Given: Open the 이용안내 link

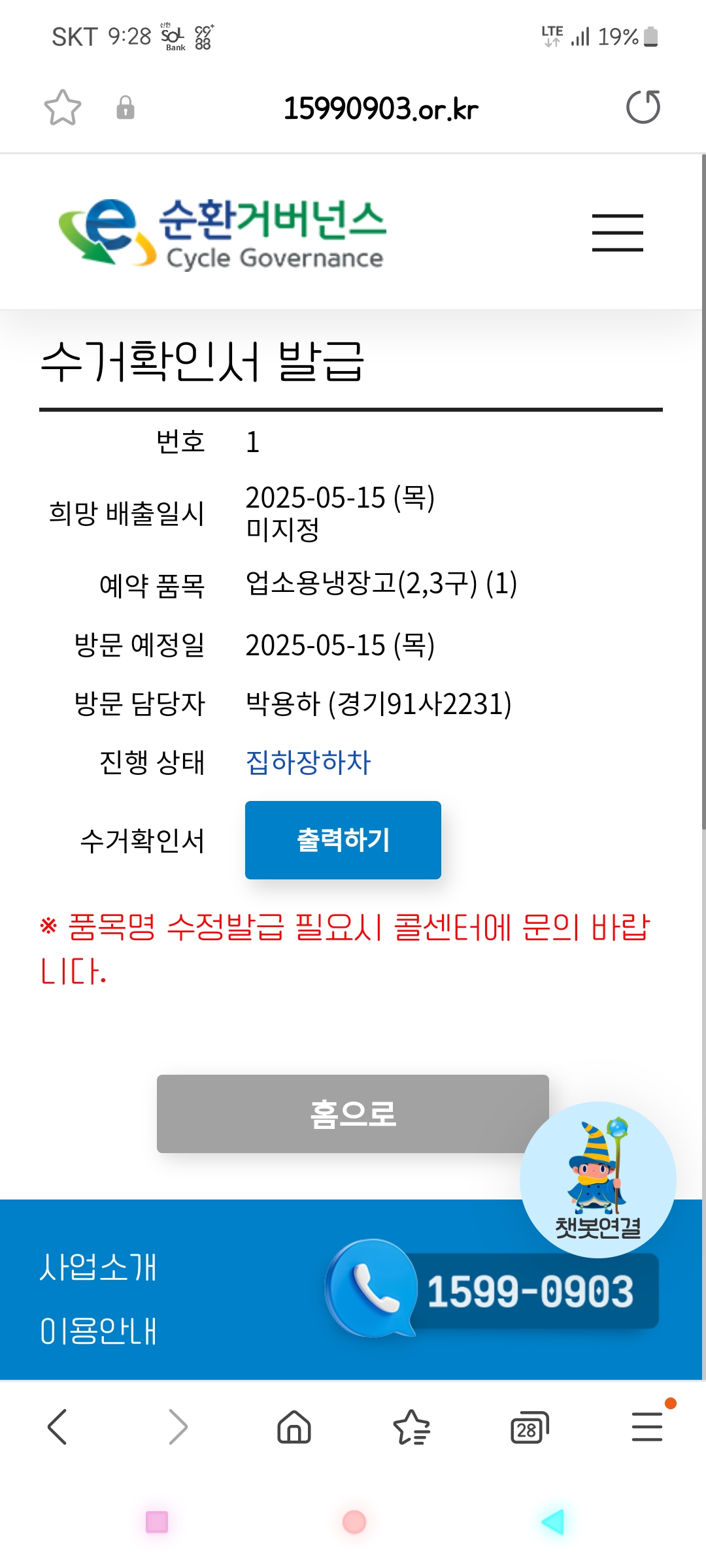Looking at the screenshot, I should pos(98,1331).
